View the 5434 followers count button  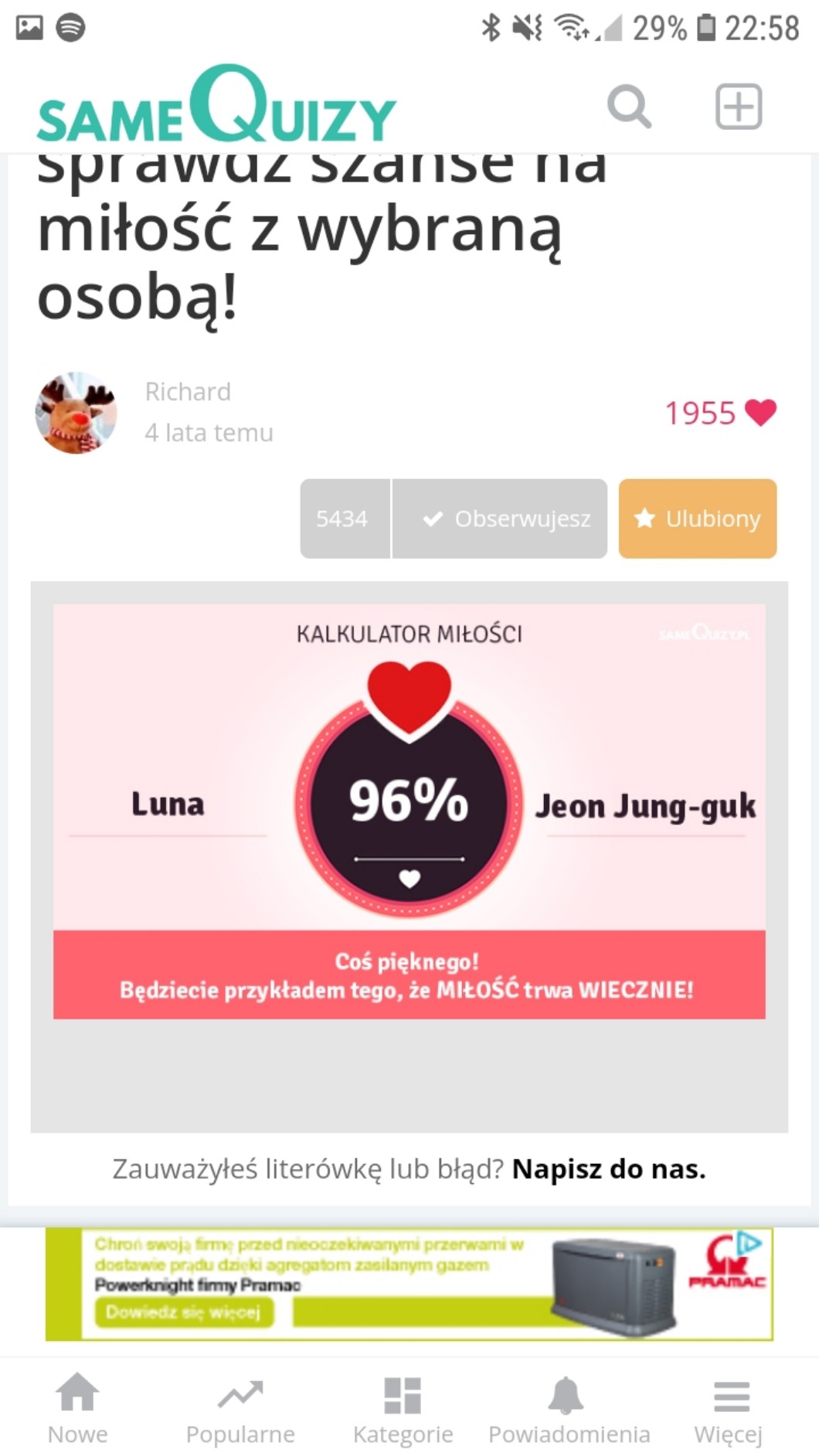click(x=342, y=519)
